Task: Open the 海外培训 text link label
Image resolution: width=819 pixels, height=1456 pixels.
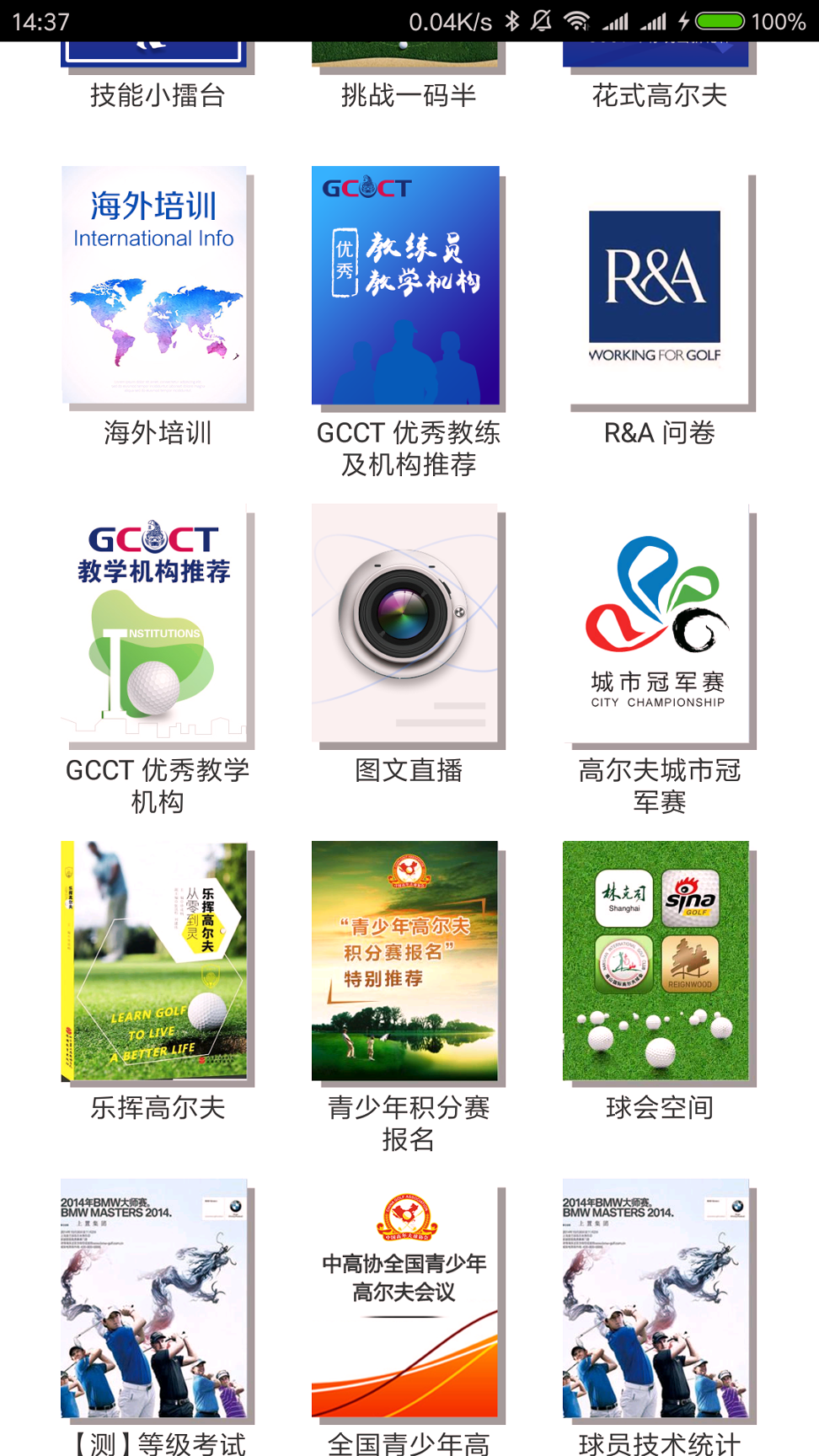Action: pos(156,433)
